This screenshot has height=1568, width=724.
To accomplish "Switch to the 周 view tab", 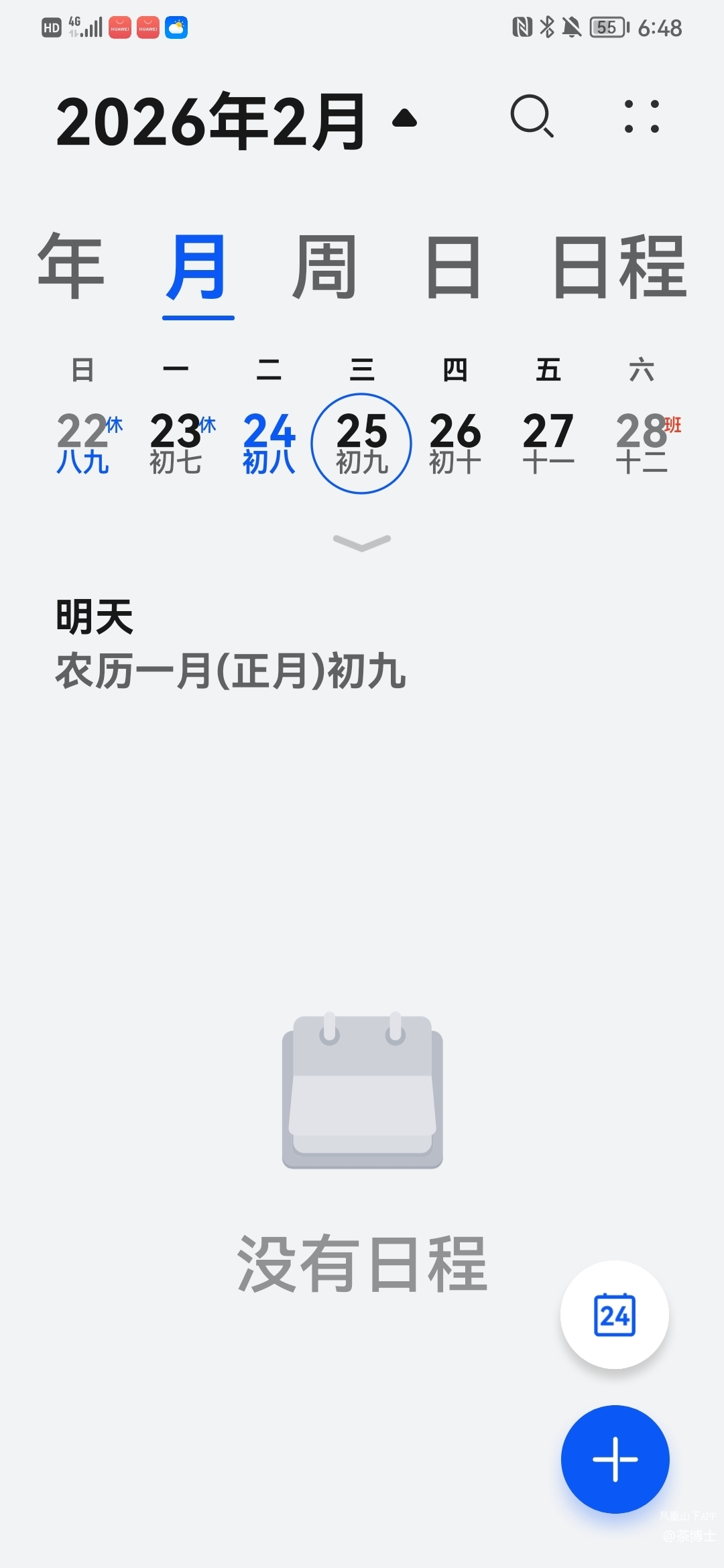I will 324,267.
